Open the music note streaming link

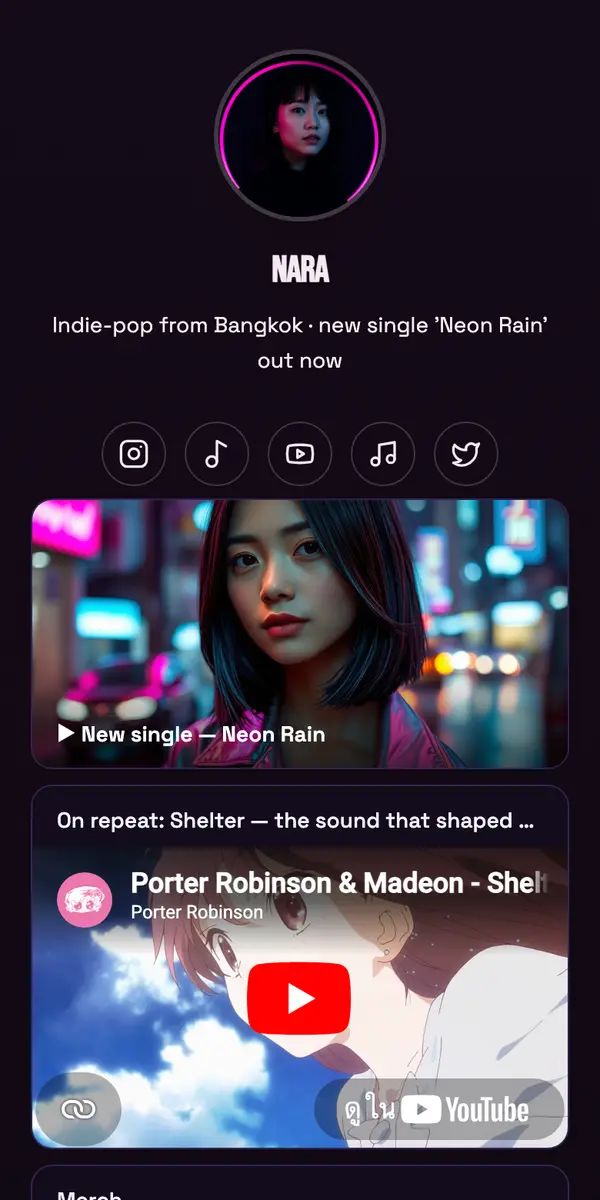pyautogui.click(x=383, y=454)
